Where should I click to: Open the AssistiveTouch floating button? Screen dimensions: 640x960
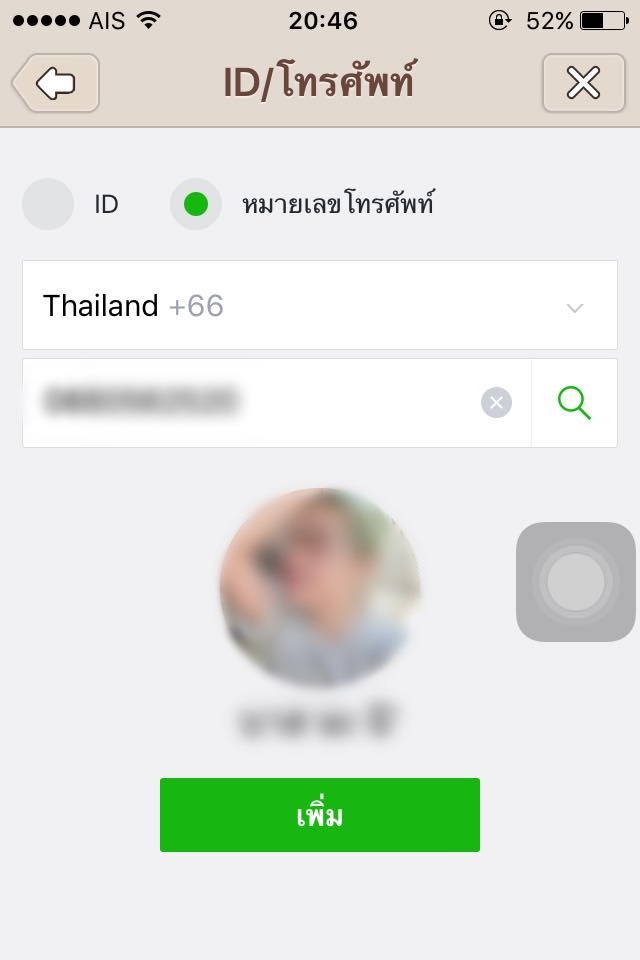coord(576,582)
